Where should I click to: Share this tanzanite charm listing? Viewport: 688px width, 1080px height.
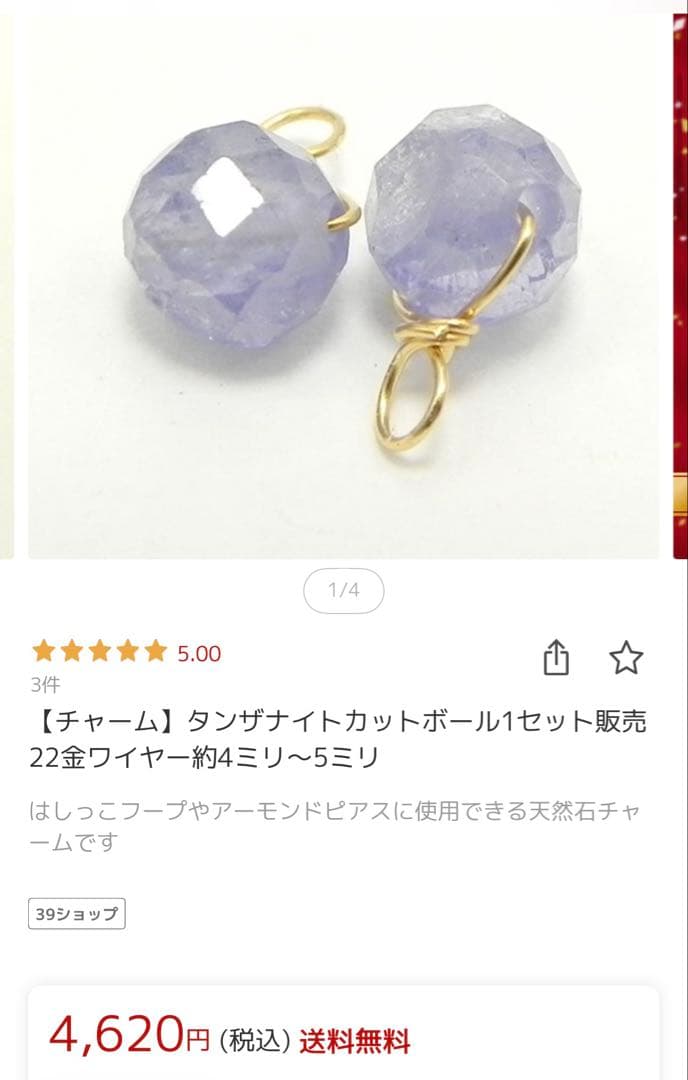556,658
